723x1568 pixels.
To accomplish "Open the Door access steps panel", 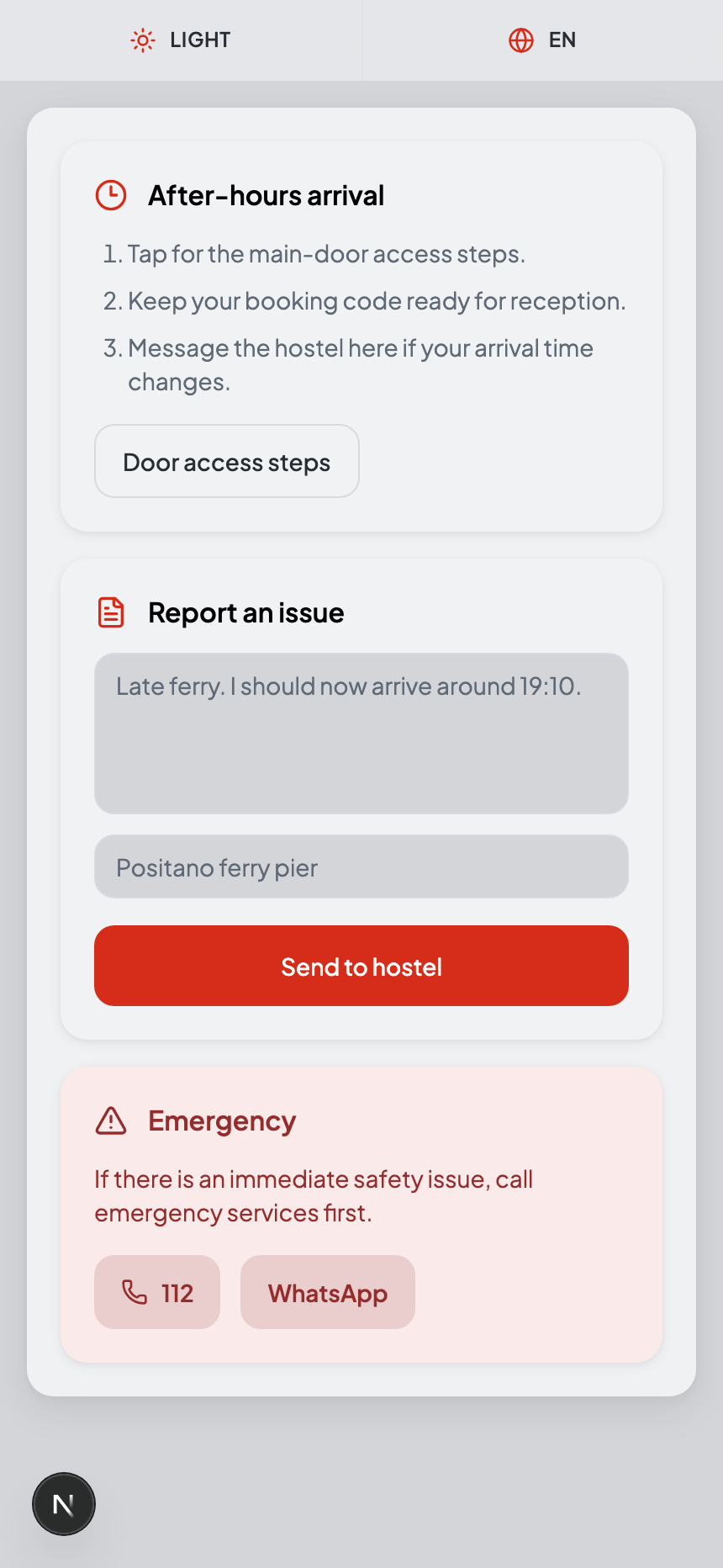I will pyautogui.click(x=226, y=461).
